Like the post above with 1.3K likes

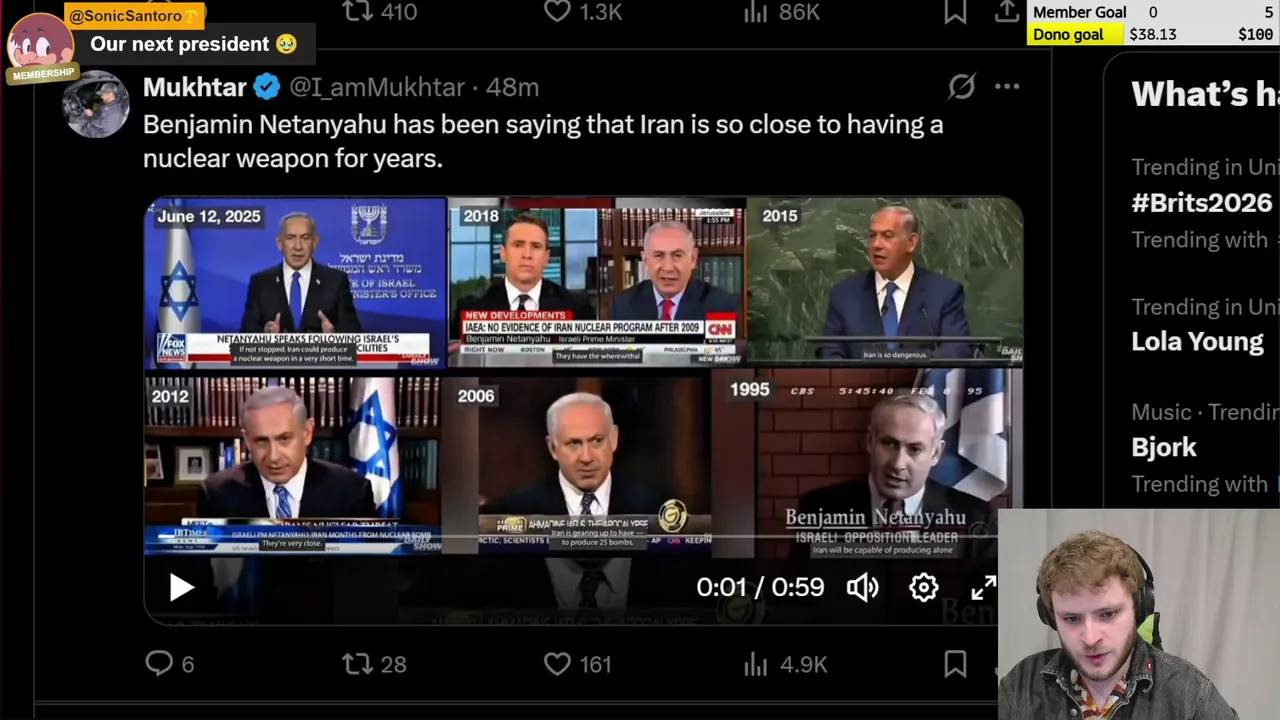557,12
